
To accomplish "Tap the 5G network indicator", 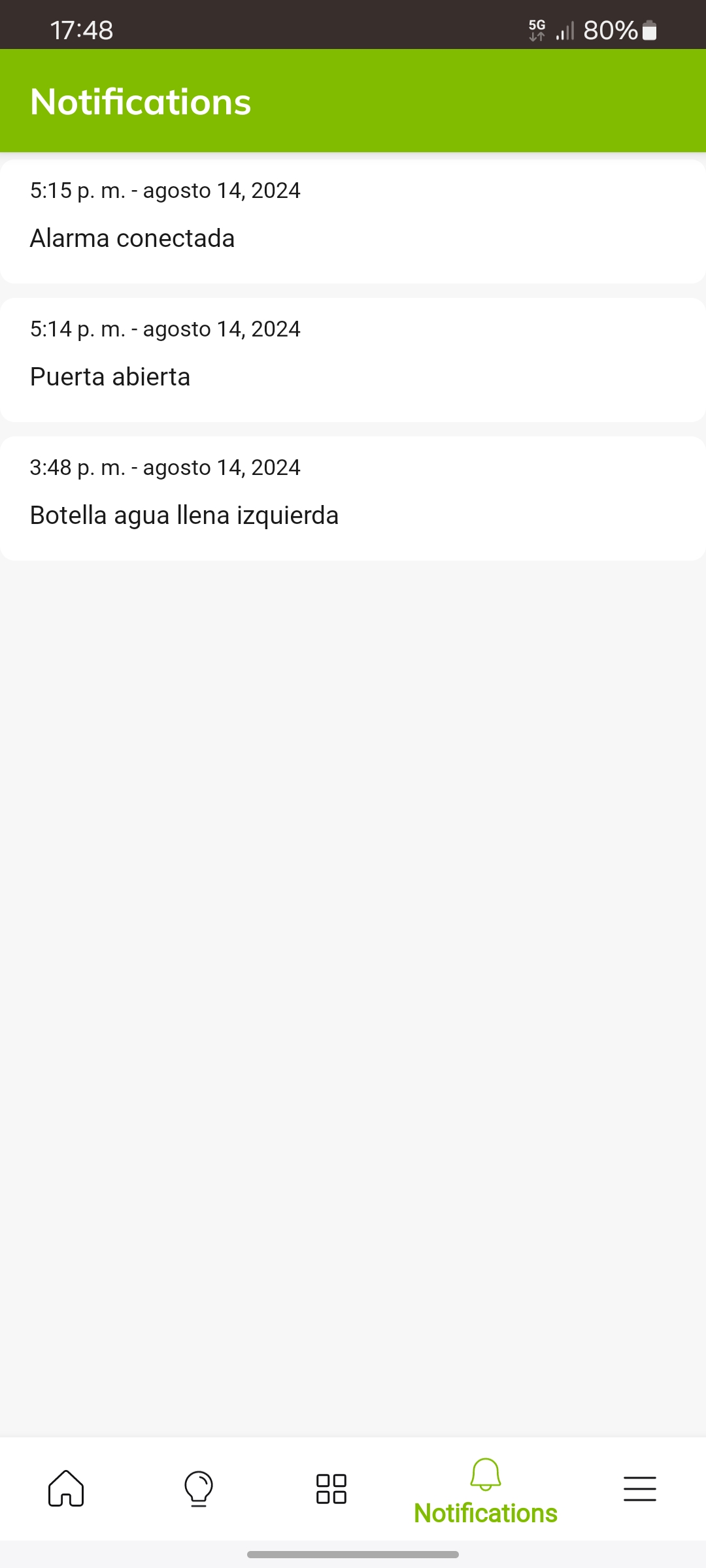I will click(x=536, y=29).
